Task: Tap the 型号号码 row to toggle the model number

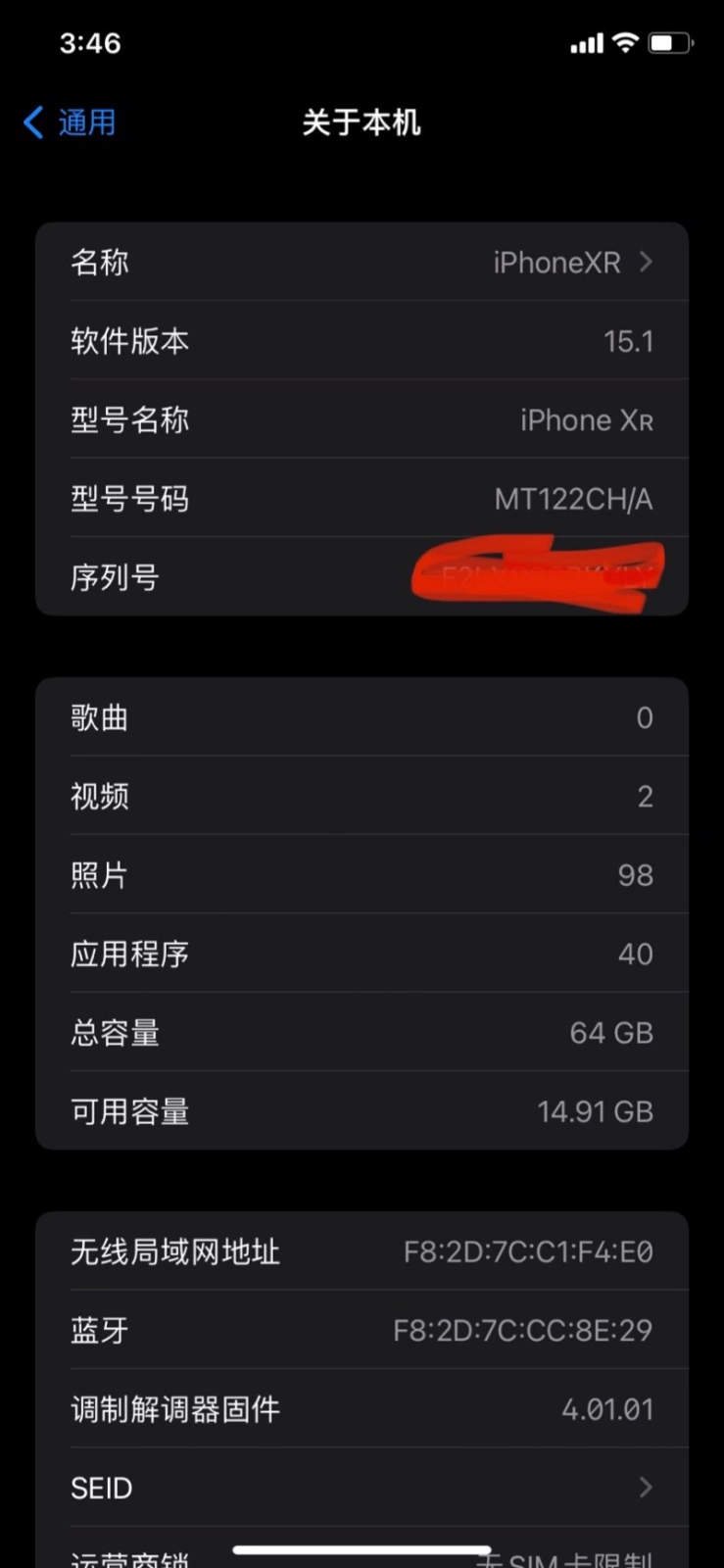Action: pos(362,499)
